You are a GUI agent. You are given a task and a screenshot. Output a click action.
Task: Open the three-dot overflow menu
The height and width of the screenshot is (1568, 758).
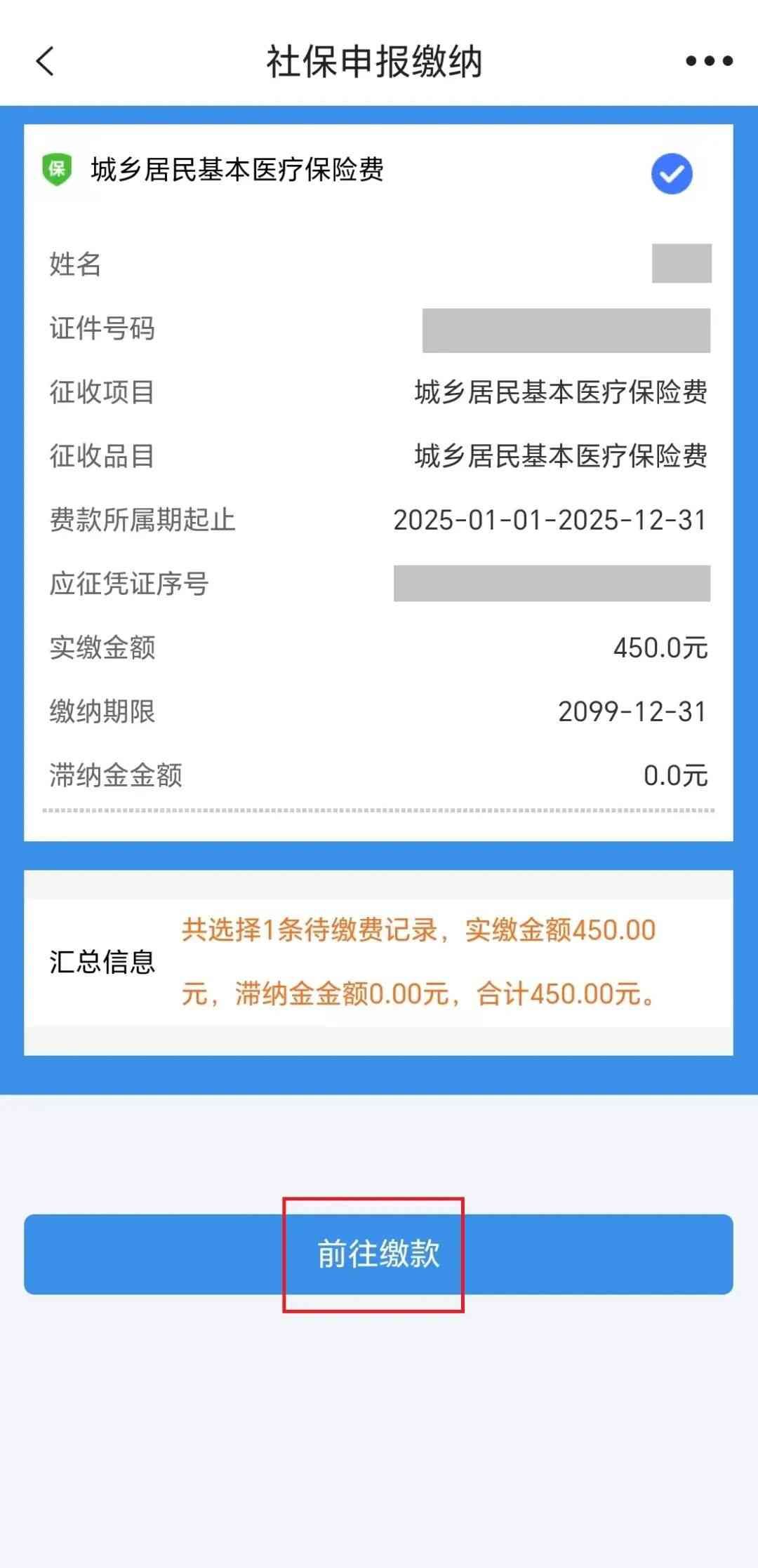point(709,61)
